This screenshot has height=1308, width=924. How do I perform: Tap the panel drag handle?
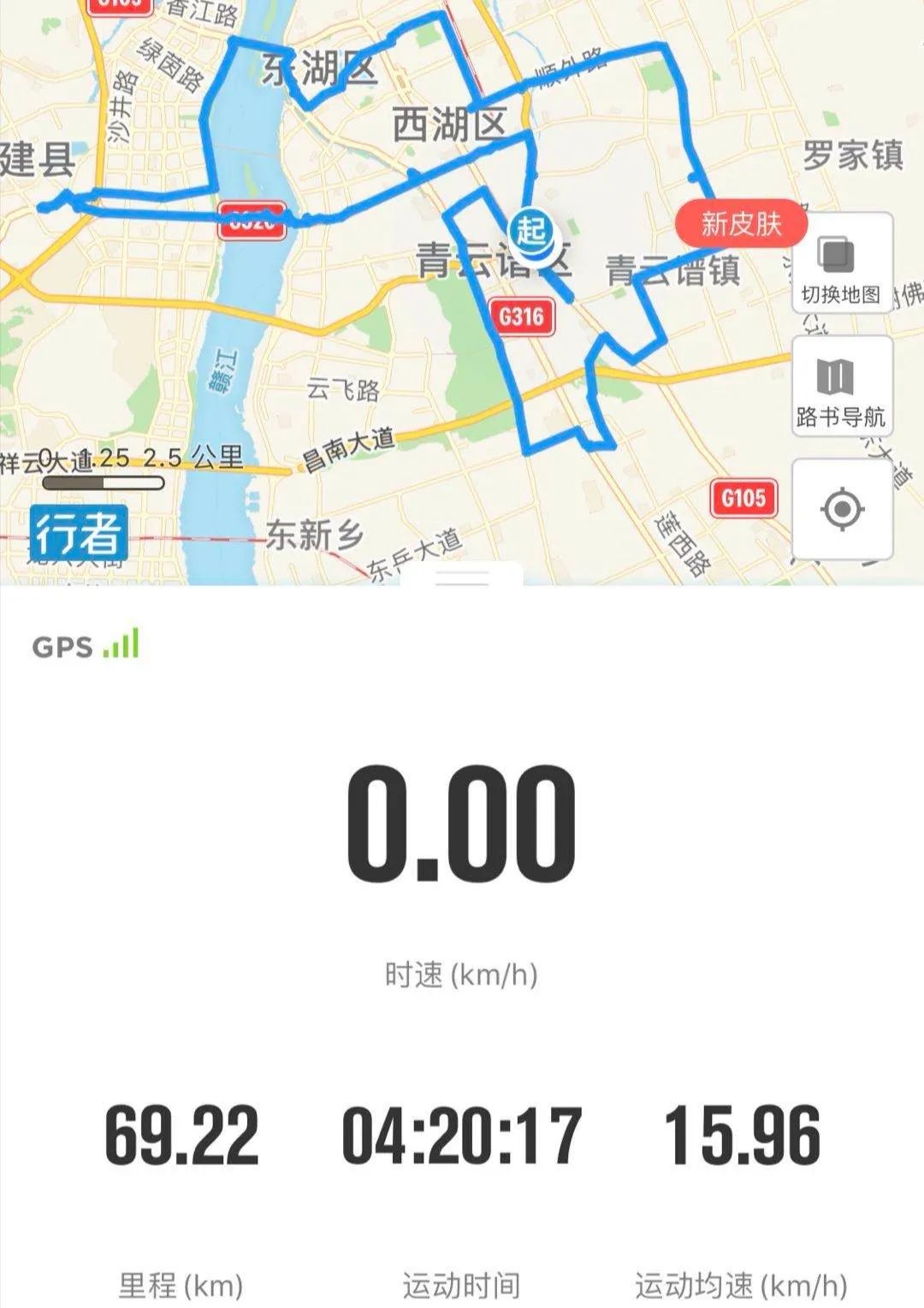pyautogui.click(x=462, y=576)
